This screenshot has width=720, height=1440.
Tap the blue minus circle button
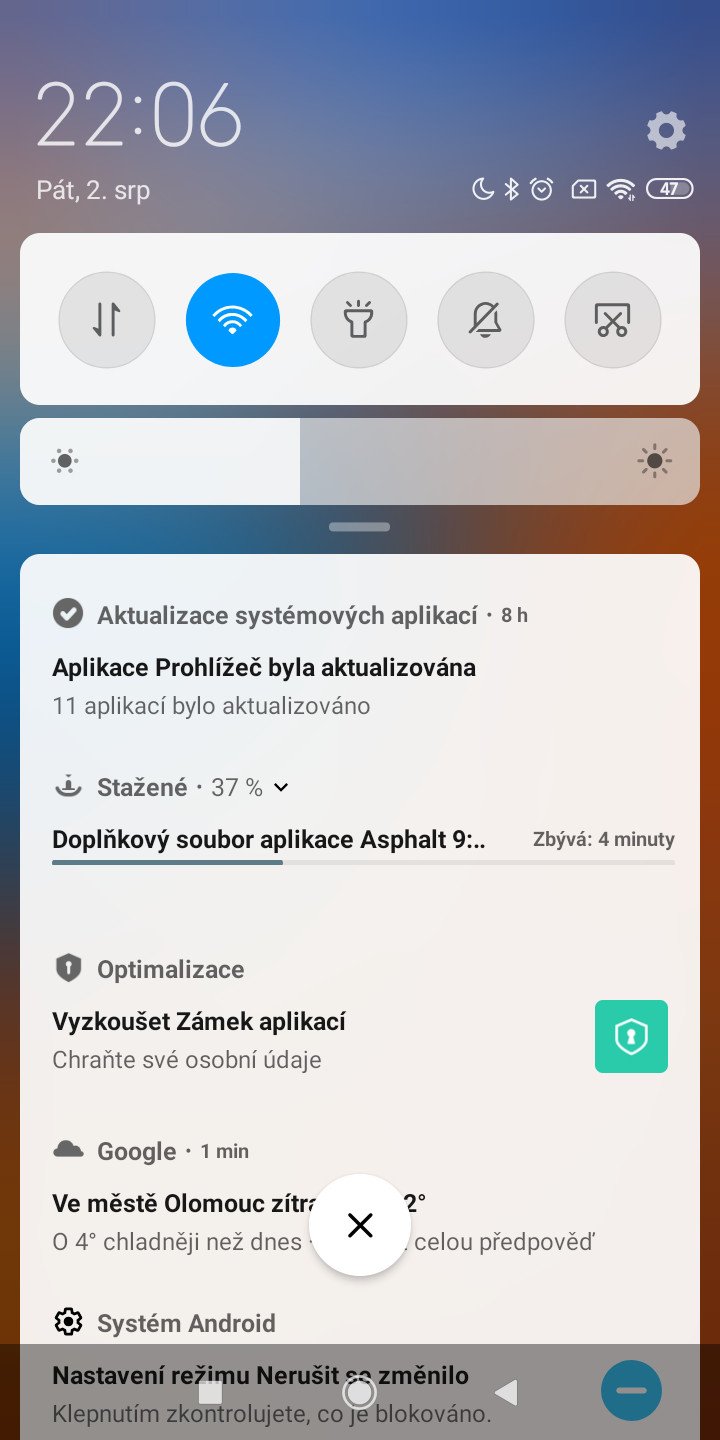pyautogui.click(x=631, y=1391)
